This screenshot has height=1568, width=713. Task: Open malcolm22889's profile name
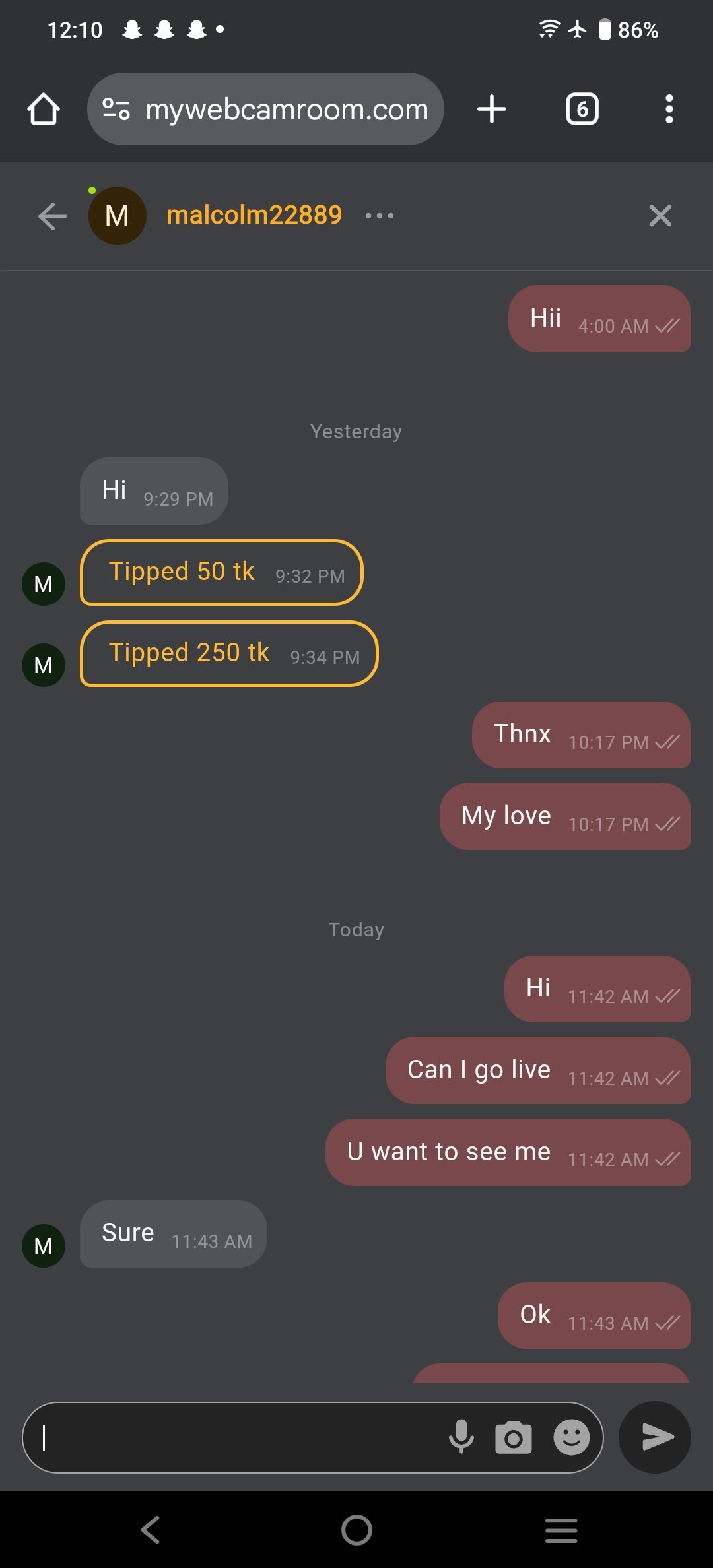pyautogui.click(x=254, y=215)
